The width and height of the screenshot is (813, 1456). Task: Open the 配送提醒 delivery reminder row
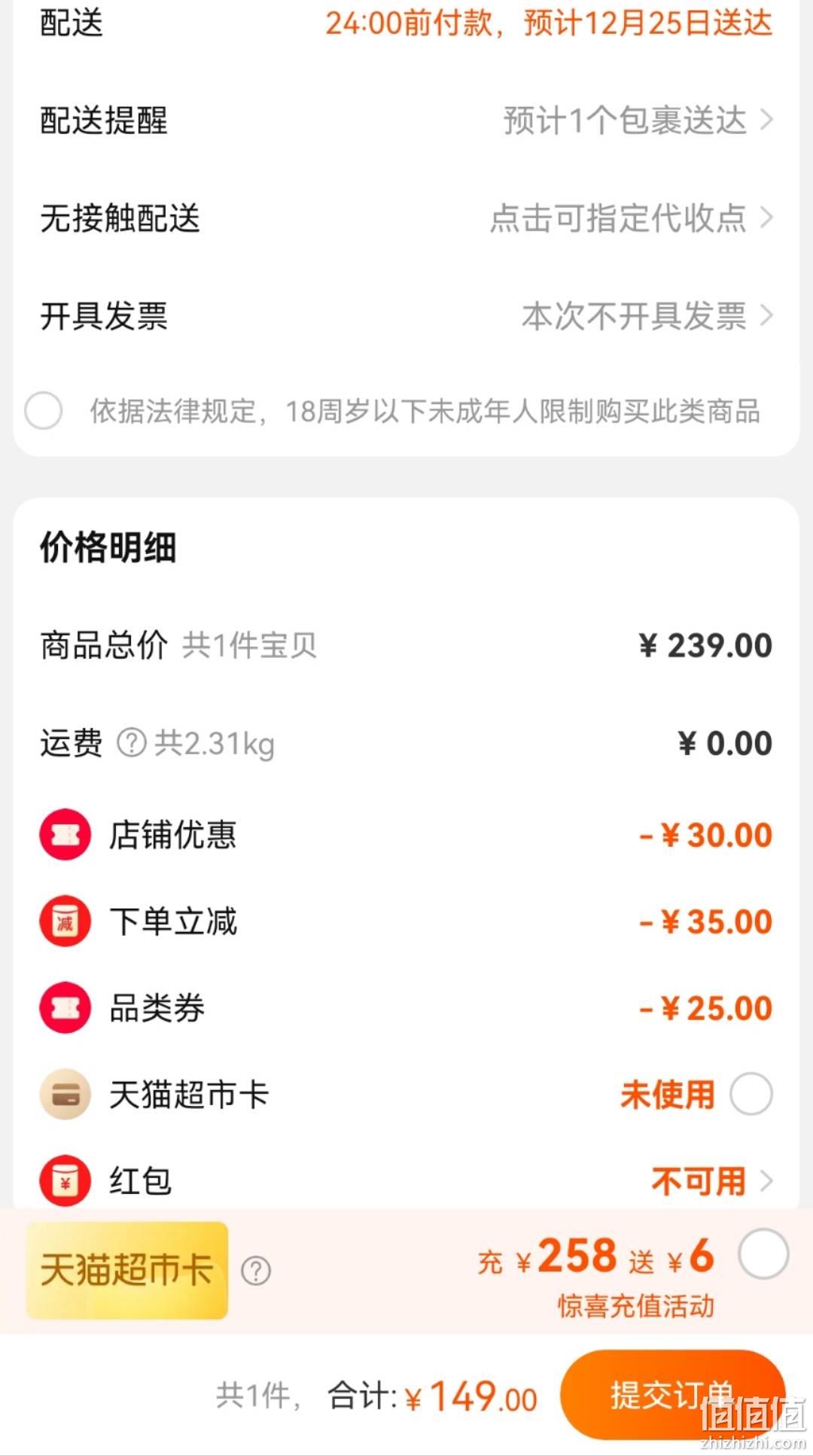tap(406, 120)
